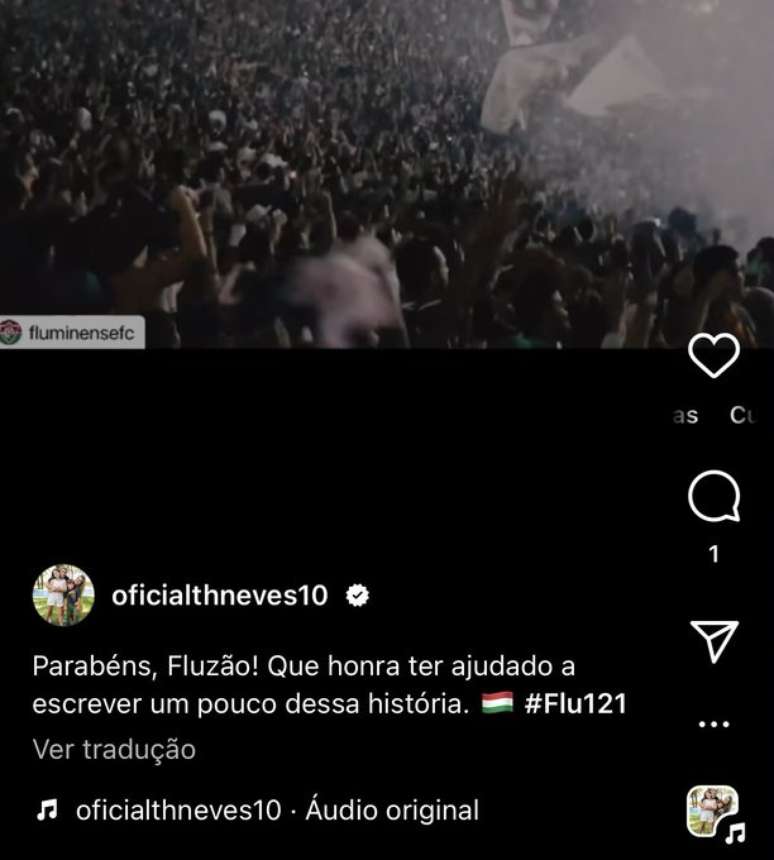Open oficialthneves10 Áudio original page
774x860 pixels.
click(x=277, y=810)
